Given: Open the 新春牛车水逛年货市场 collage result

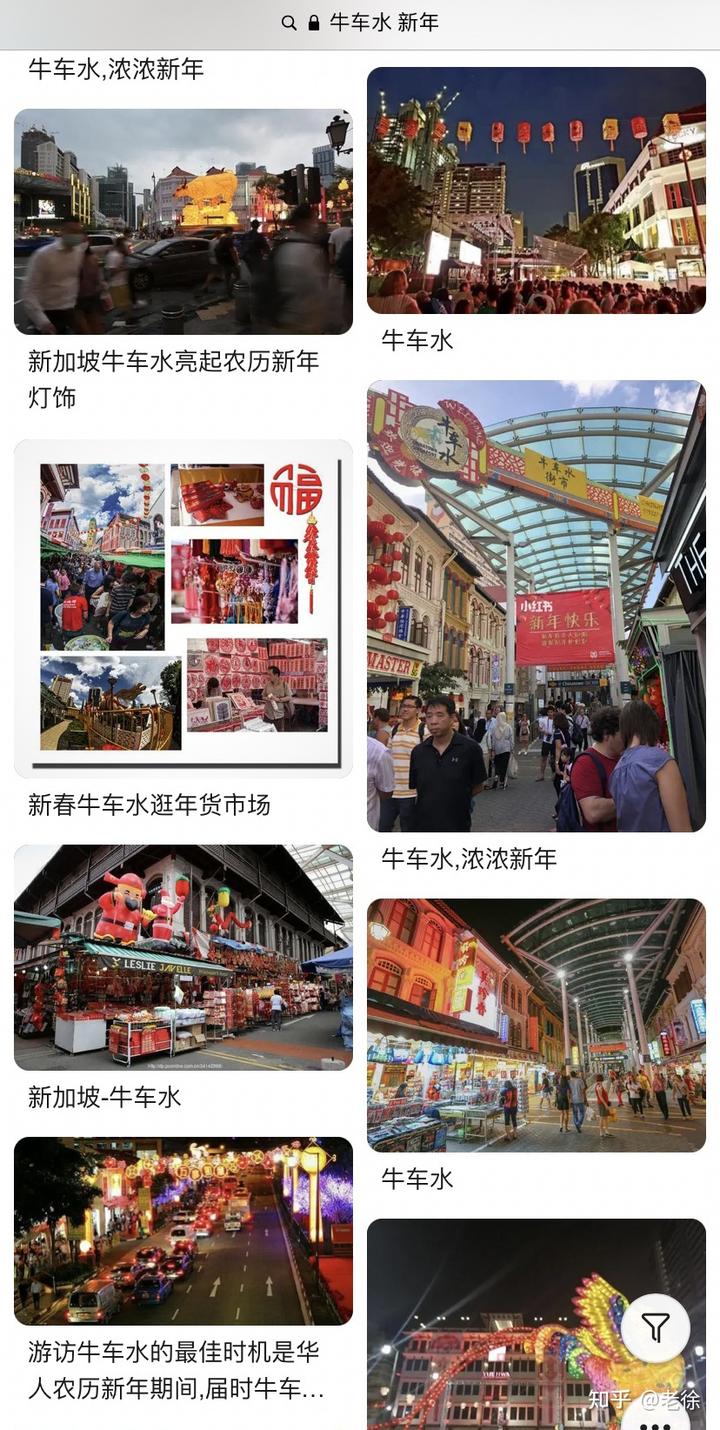Looking at the screenshot, I should pyautogui.click(x=183, y=608).
